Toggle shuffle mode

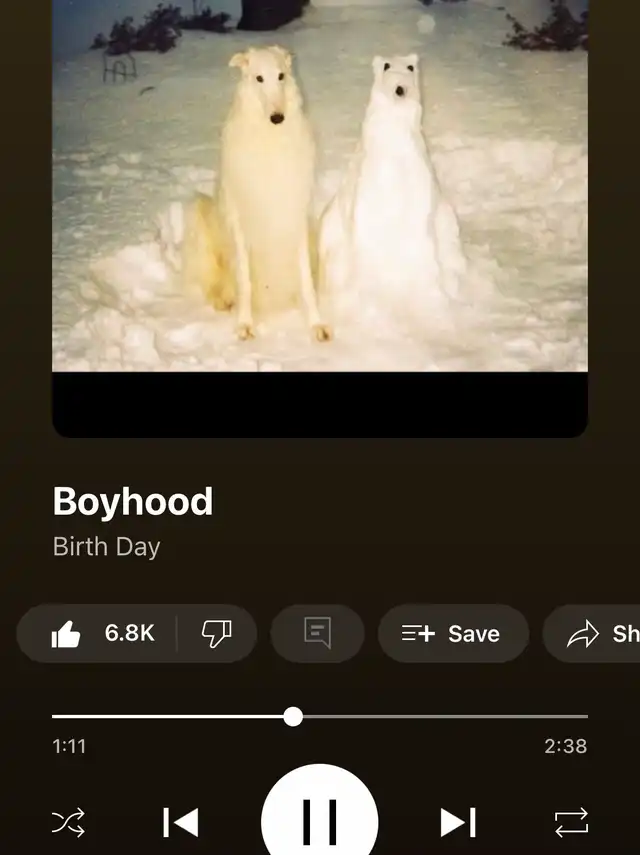(68, 823)
